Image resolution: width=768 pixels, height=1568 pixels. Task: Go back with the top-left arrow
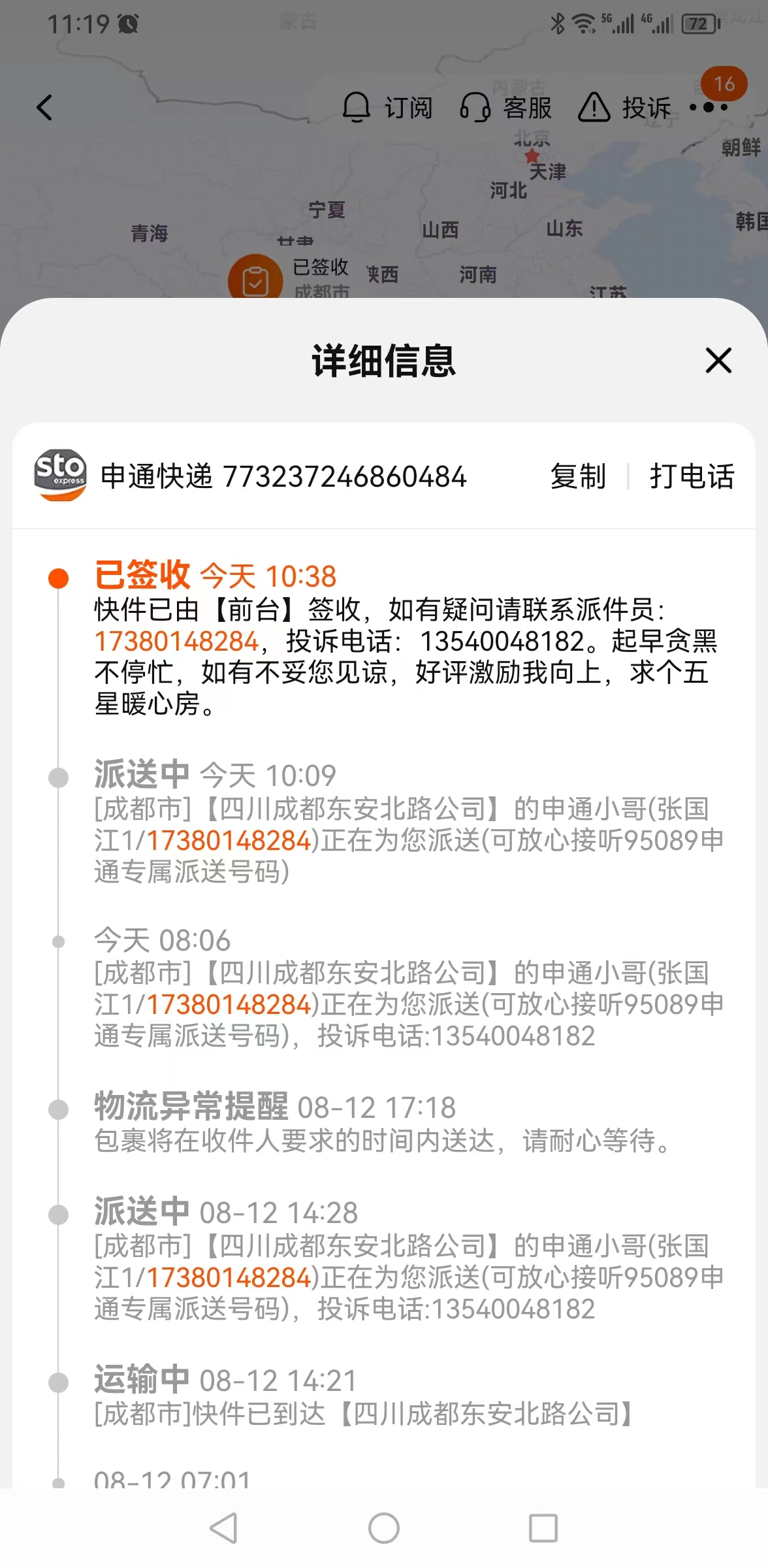tap(44, 108)
